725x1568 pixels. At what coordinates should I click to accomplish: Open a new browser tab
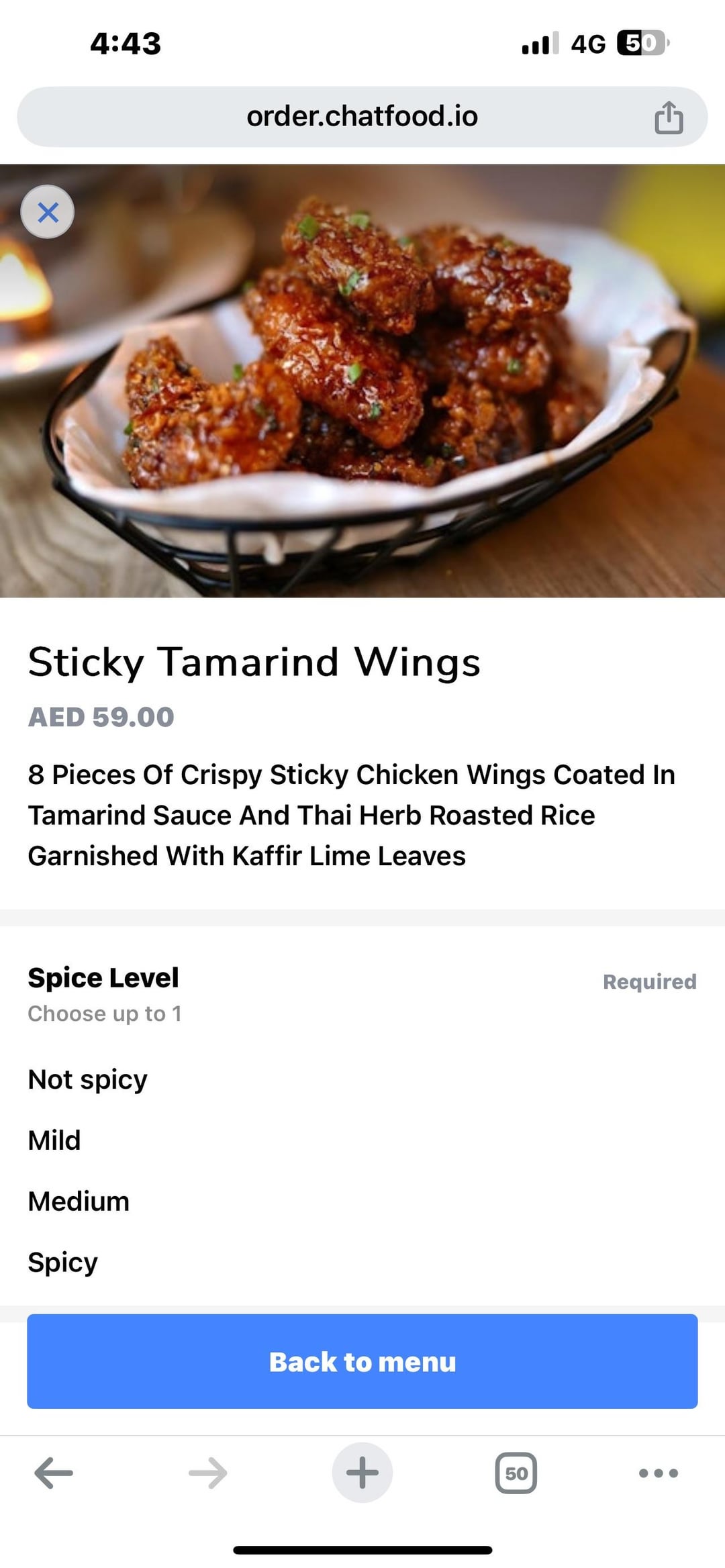(362, 1473)
